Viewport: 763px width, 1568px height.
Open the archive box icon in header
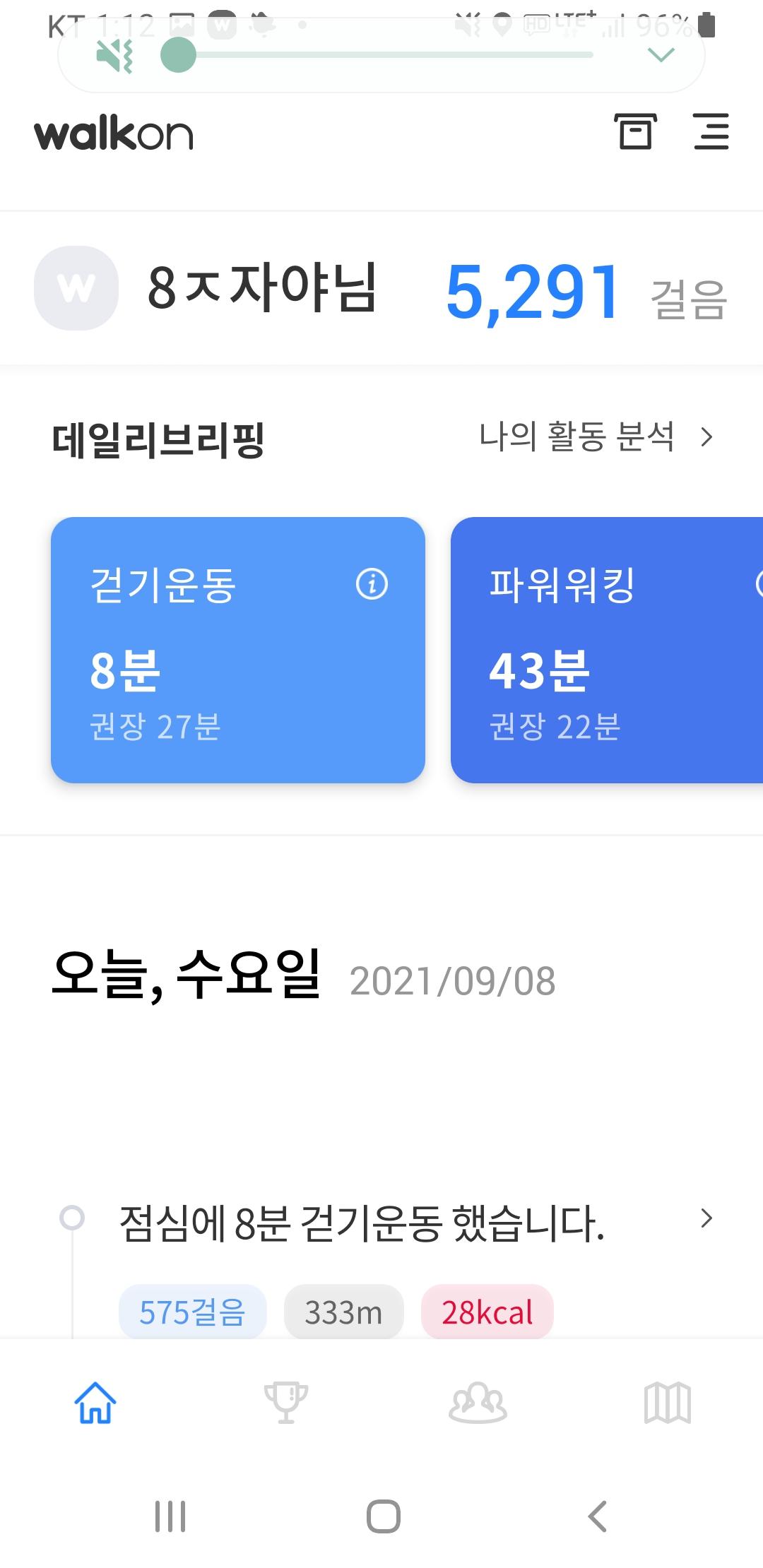tap(634, 131)
